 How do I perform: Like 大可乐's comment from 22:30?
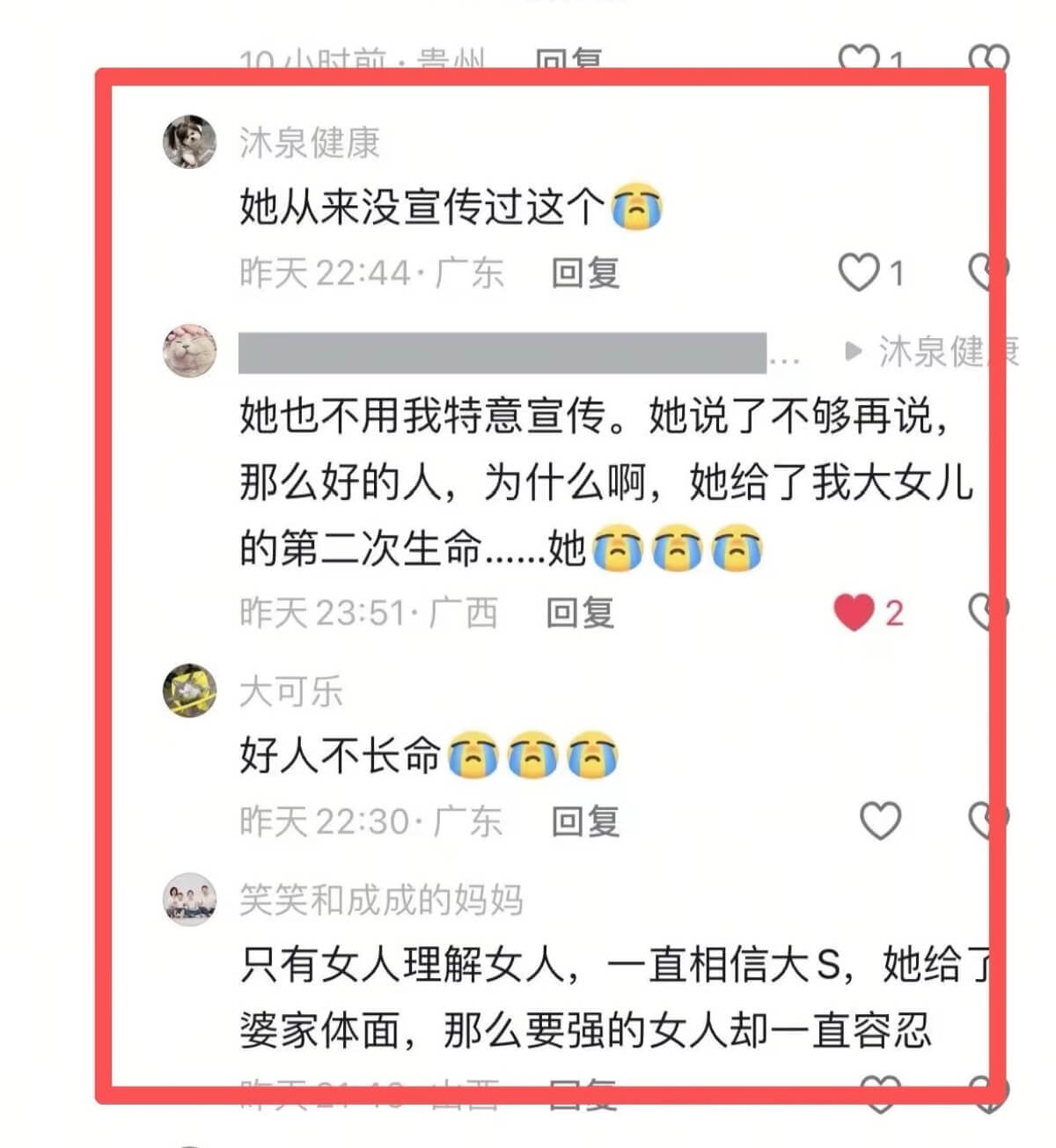click(x=879, y=821)
